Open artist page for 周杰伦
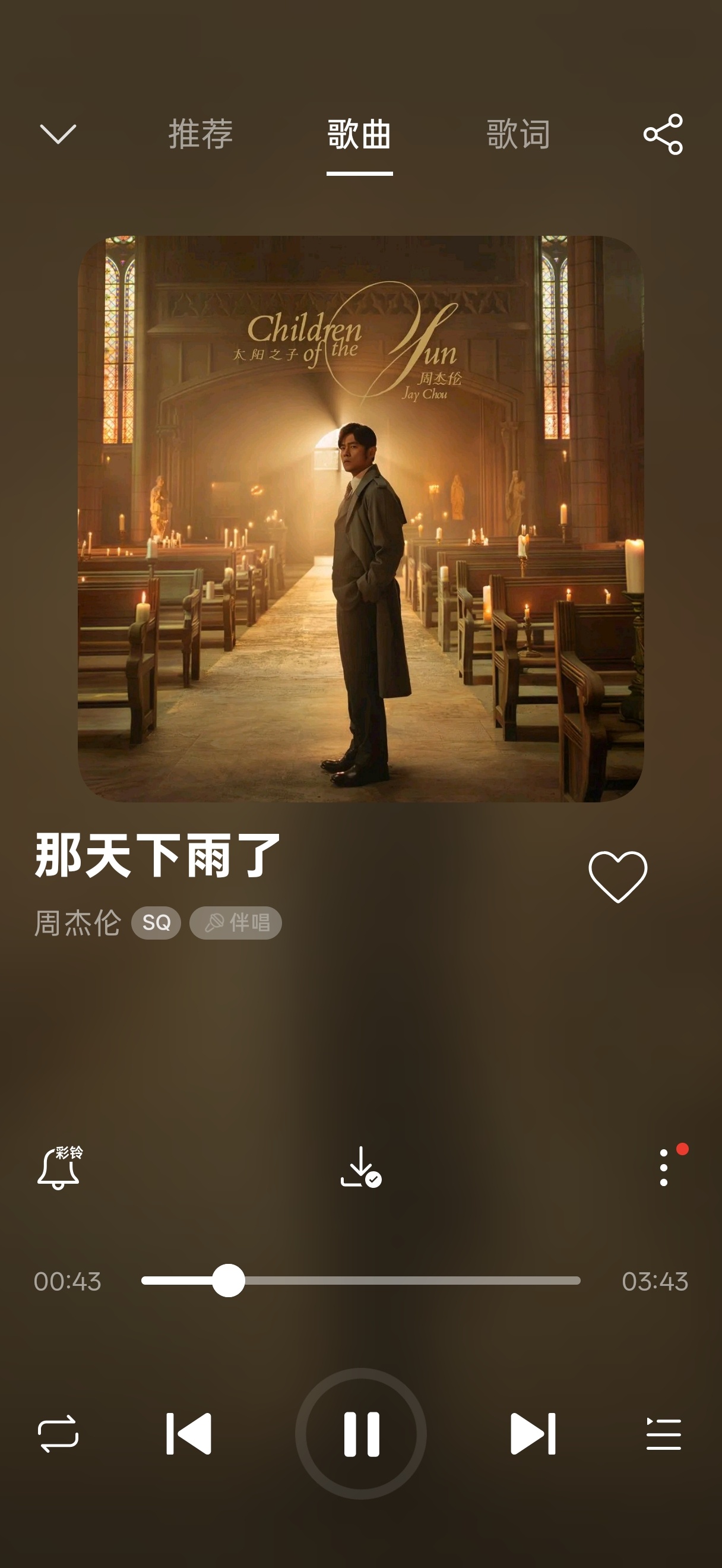 (78, 923)
